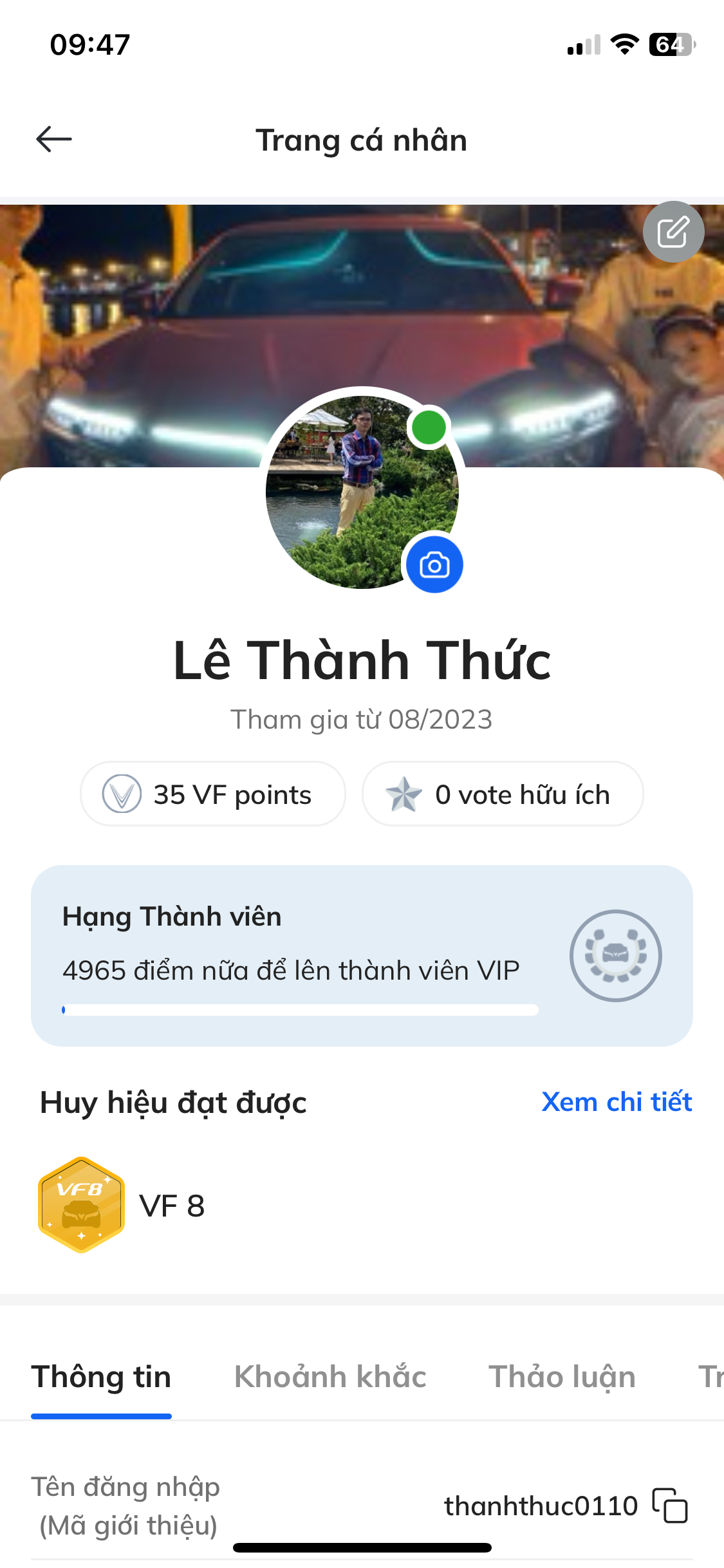
Task: Open the 35 VF points chip
Action: (x=213, y=794)
